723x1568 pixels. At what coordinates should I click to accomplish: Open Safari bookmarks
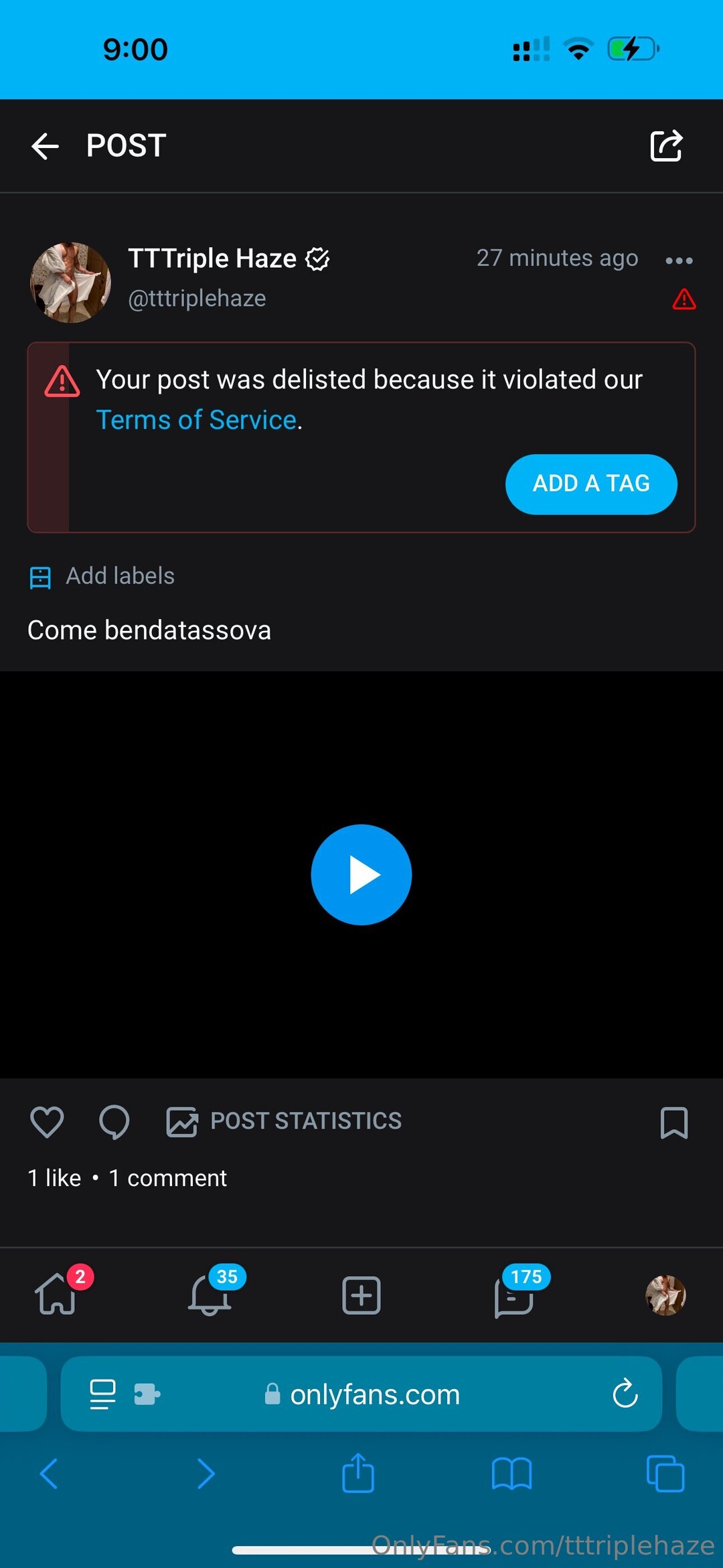tap(511, 1474)
